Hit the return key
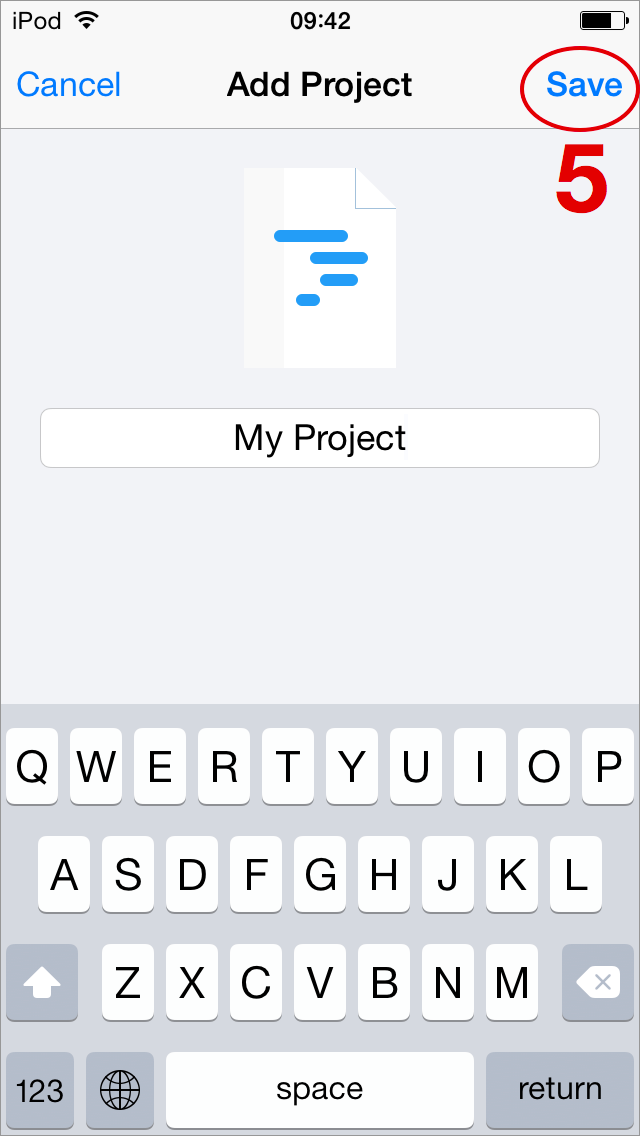The height and width of the screenshot is (1136, 640). 559,1089
